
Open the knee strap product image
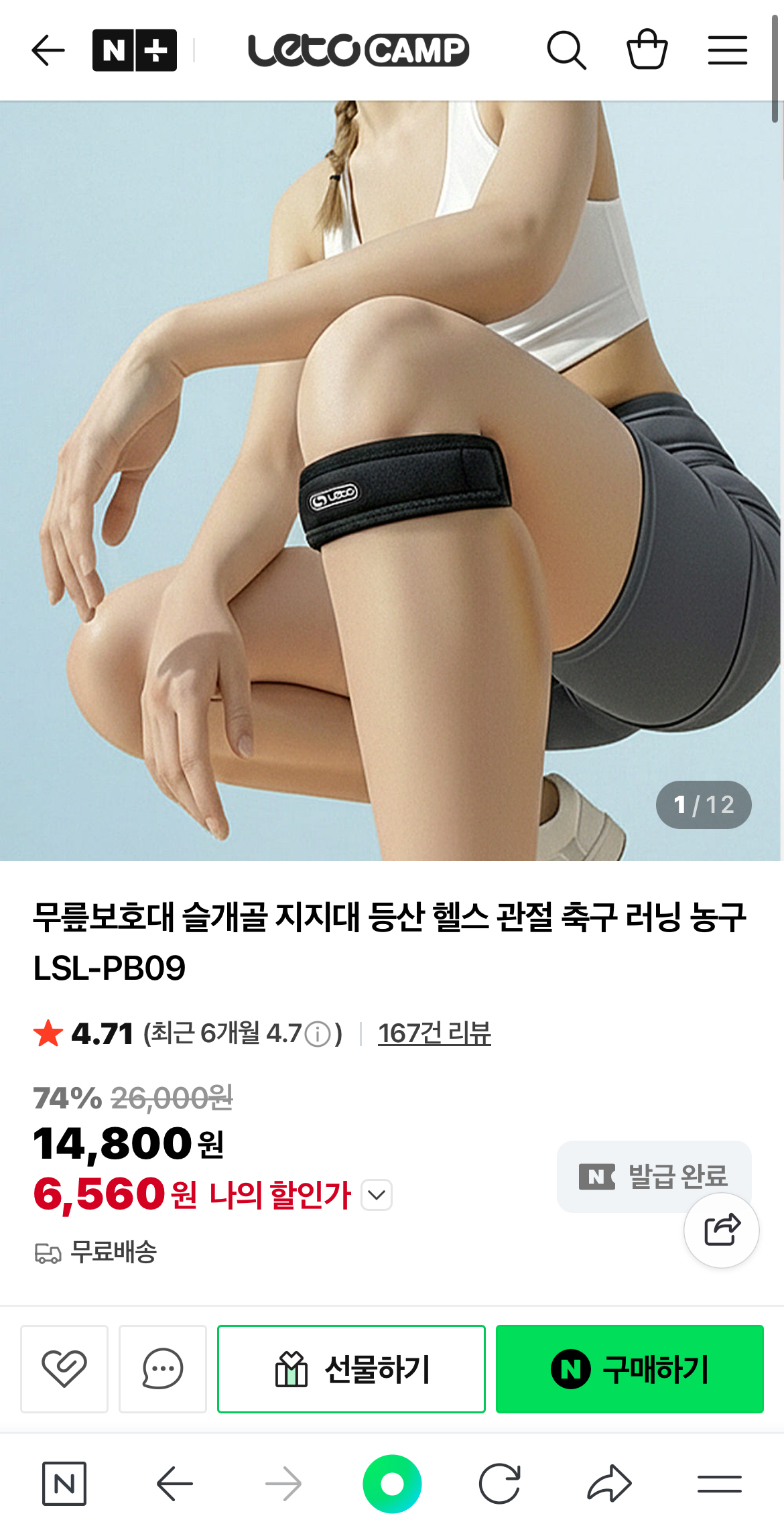(x=391, y=480)
